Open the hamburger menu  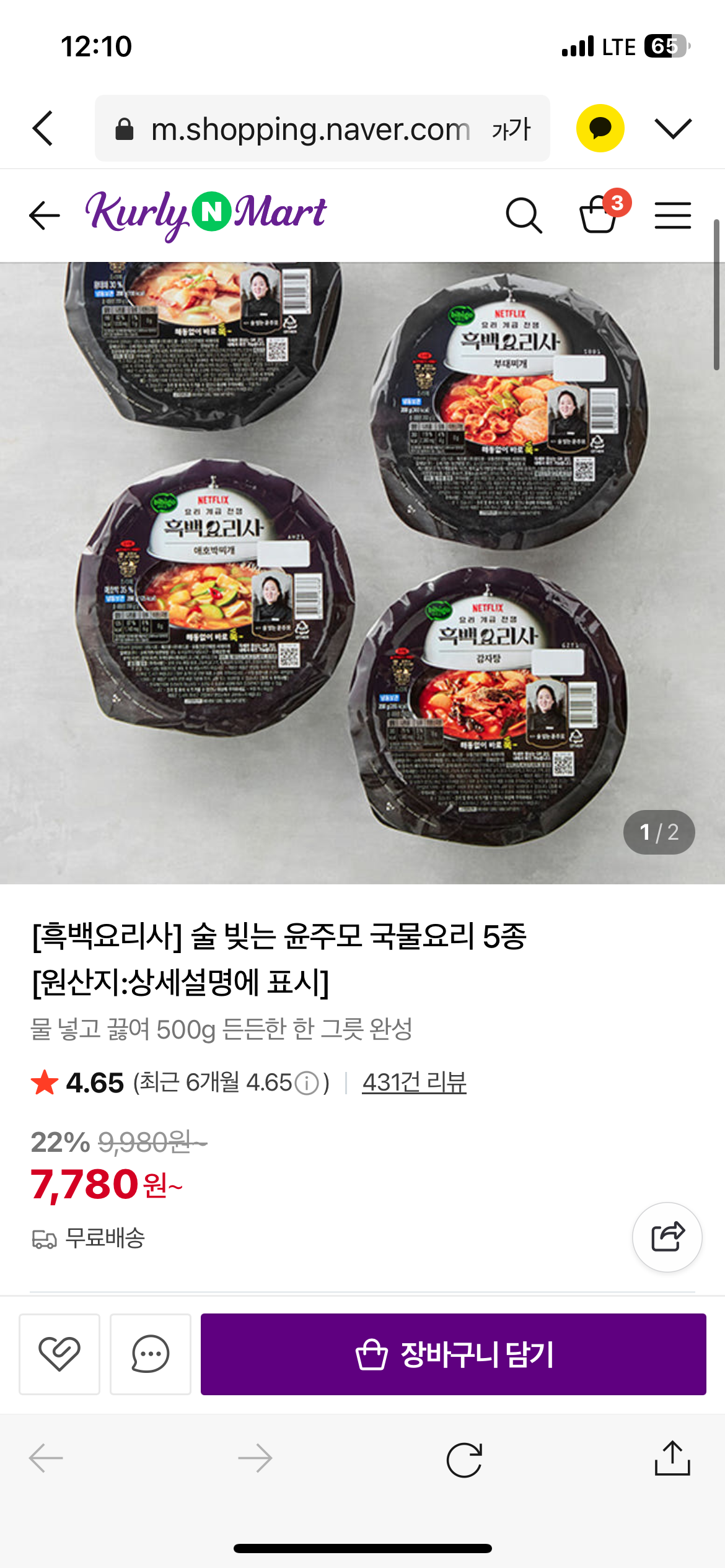(x=673, y=216)
